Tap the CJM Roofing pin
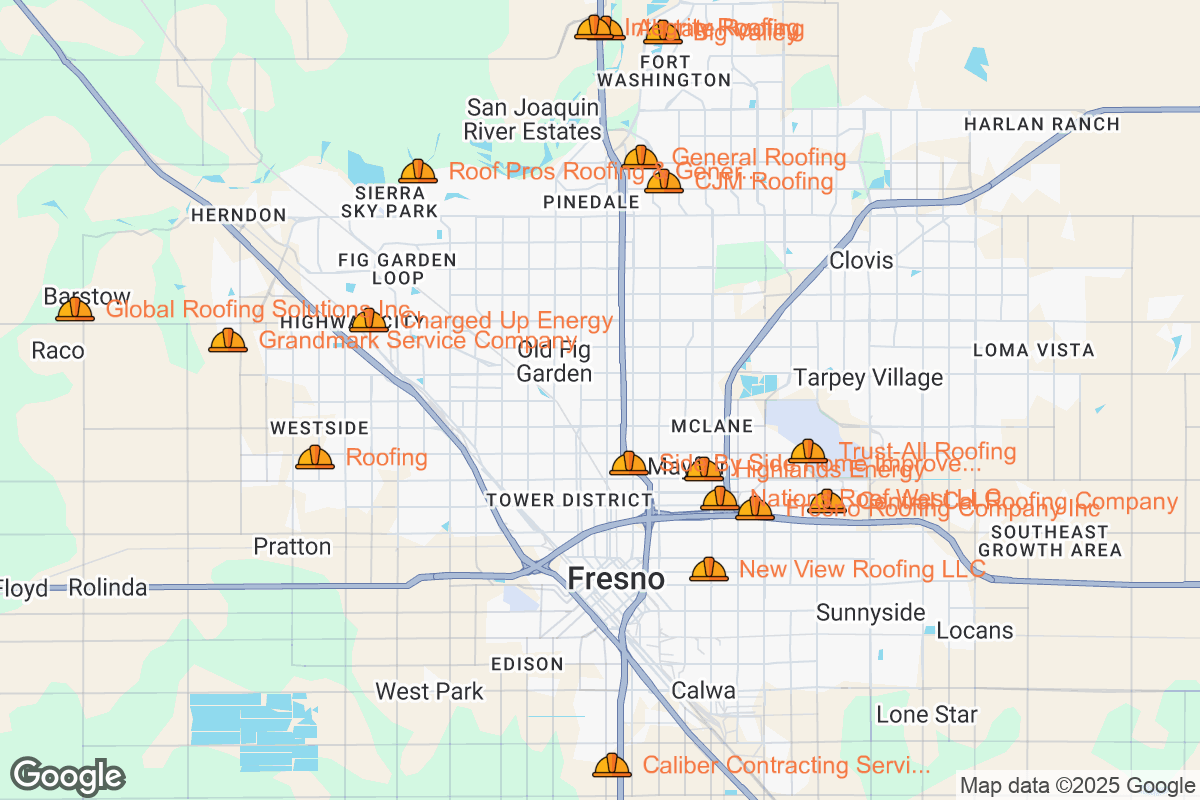This screenshot has width=1200, height=800. [x=664, y=181]
